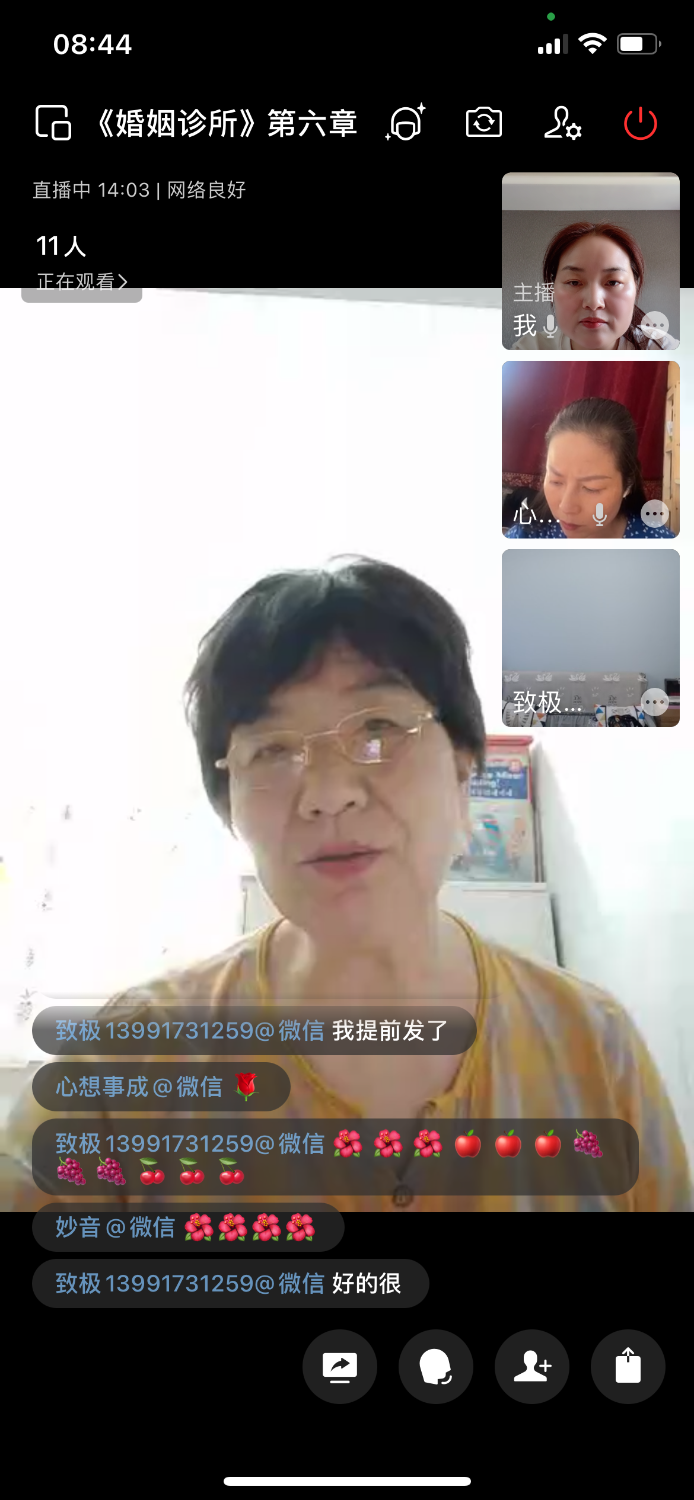Open the beauty face effects button
Screen dimensions: 694x1500
point(436,1366)
